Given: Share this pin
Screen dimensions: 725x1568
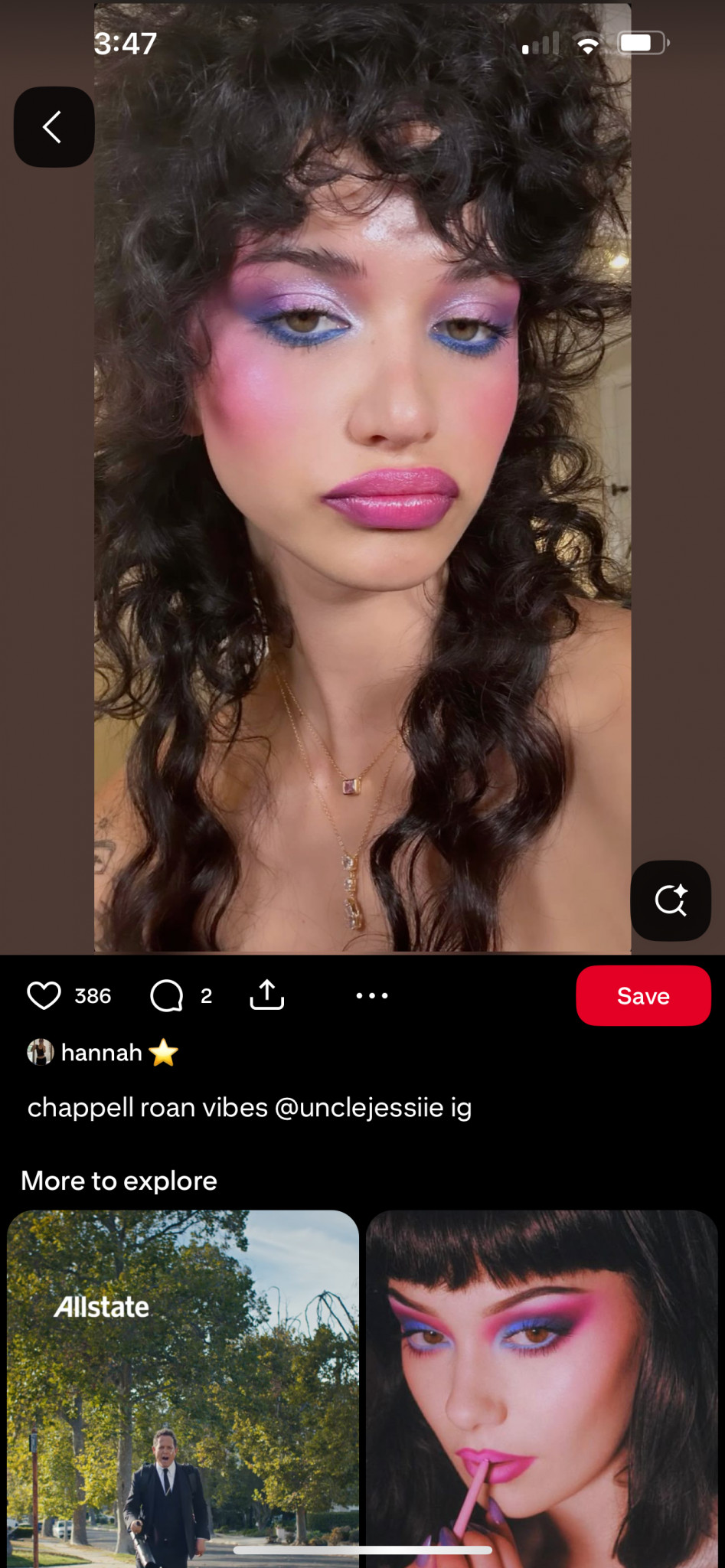Looking at the screenshot, I should (x=267, y=995).
